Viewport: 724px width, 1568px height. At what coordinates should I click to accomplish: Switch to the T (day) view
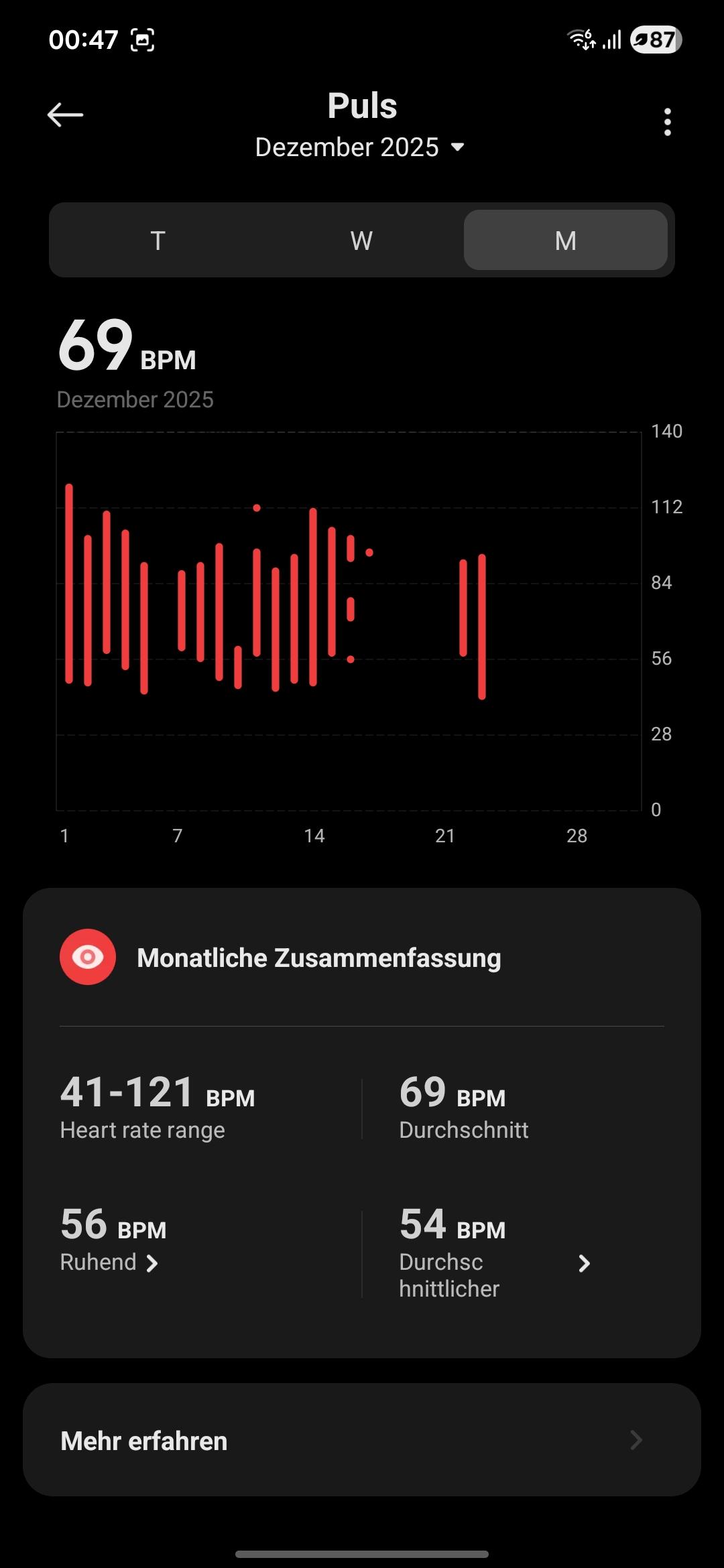(x=158, y=241)
